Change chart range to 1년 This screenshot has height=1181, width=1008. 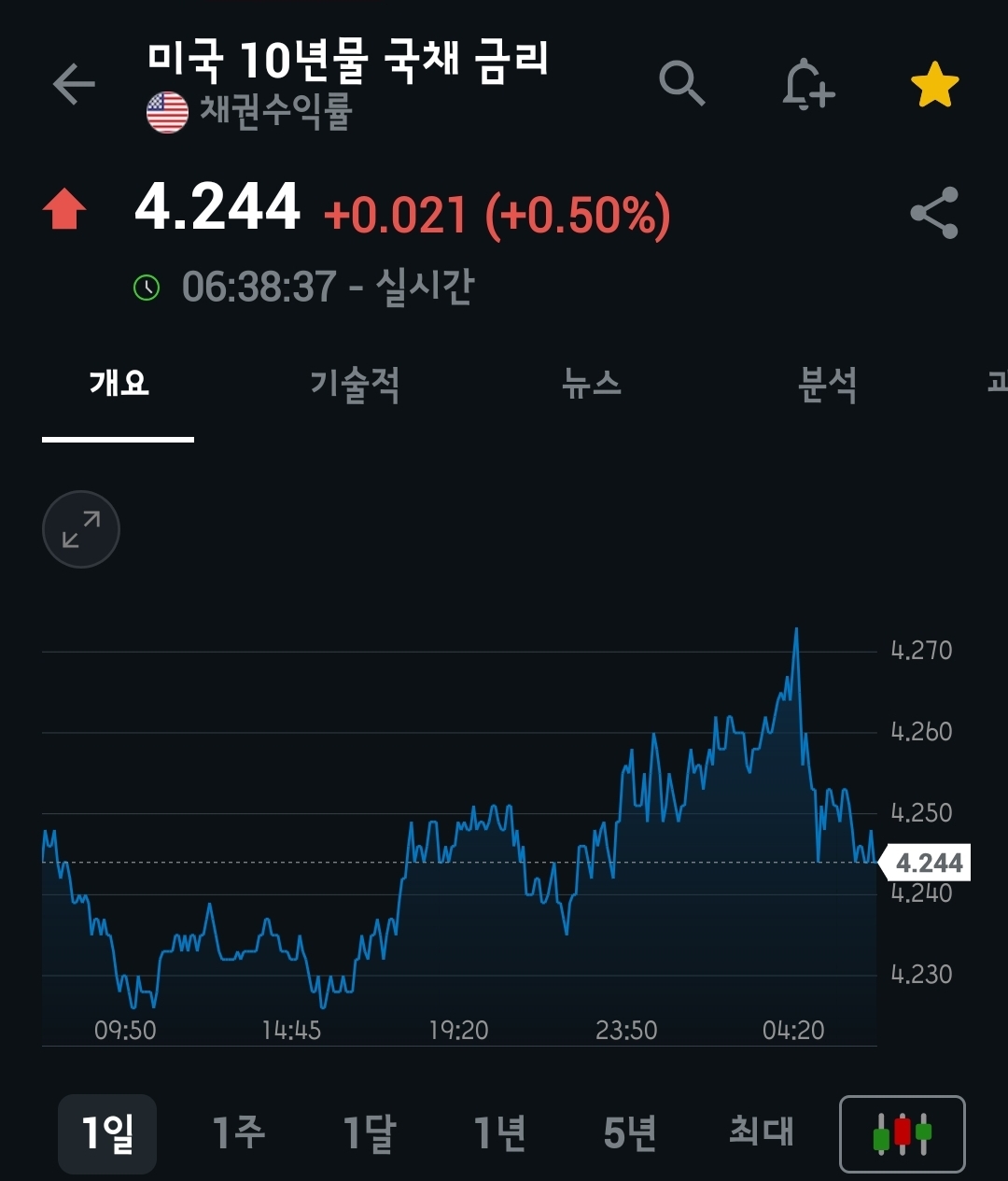499,1133
